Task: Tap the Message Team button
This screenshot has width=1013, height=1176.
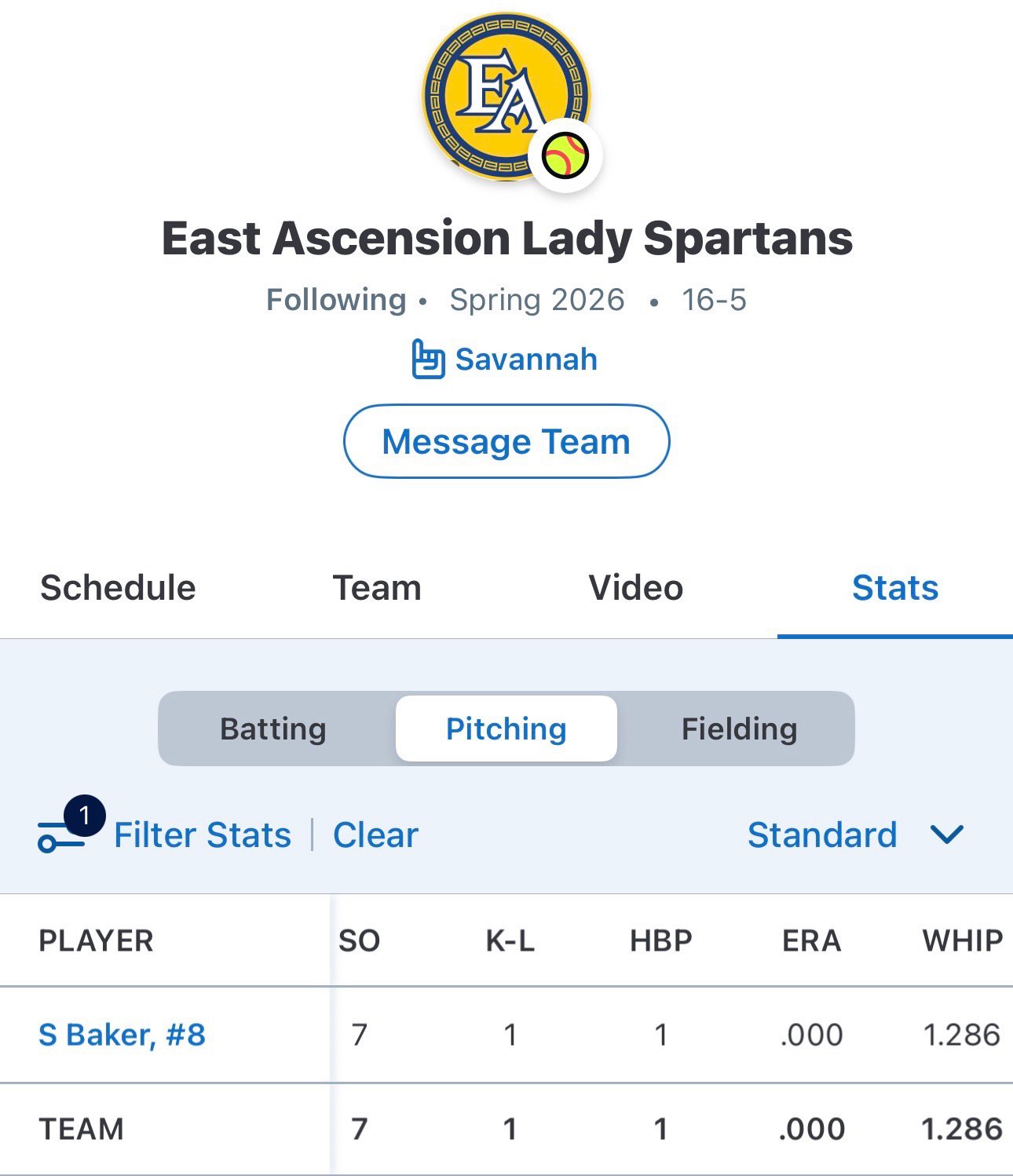Action: click(x=506, y=441)
